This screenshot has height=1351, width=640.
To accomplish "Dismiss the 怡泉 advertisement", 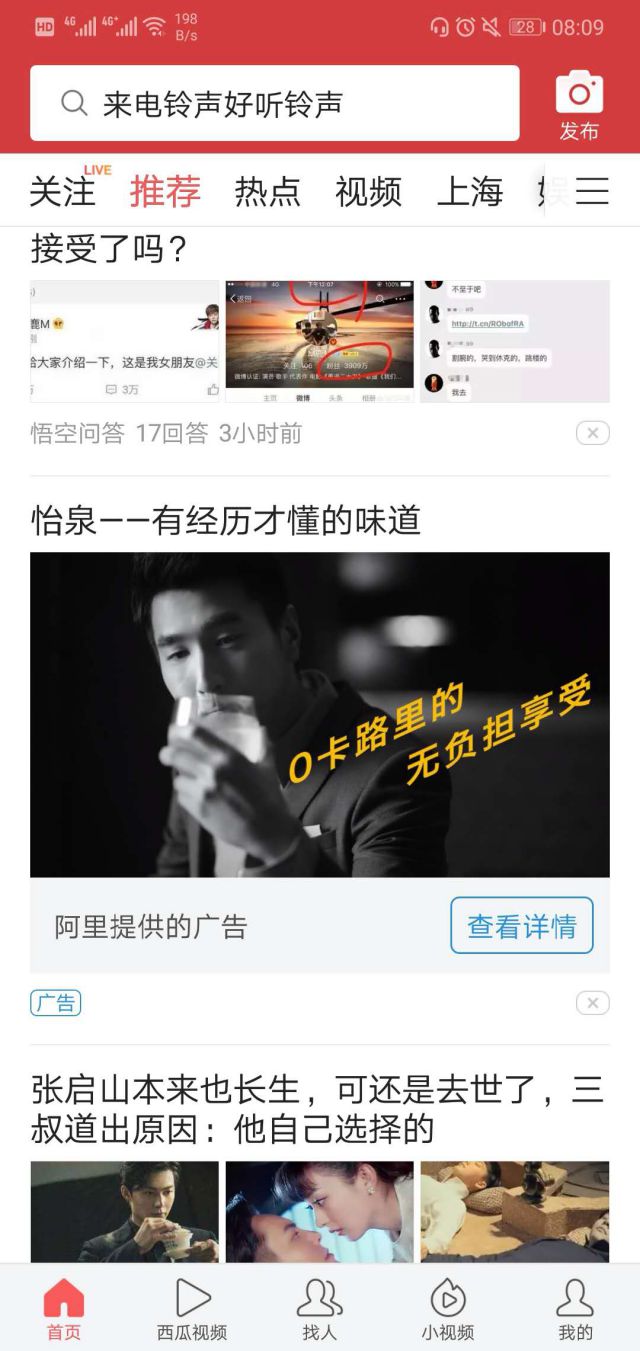I will [x=592, y=1003].
